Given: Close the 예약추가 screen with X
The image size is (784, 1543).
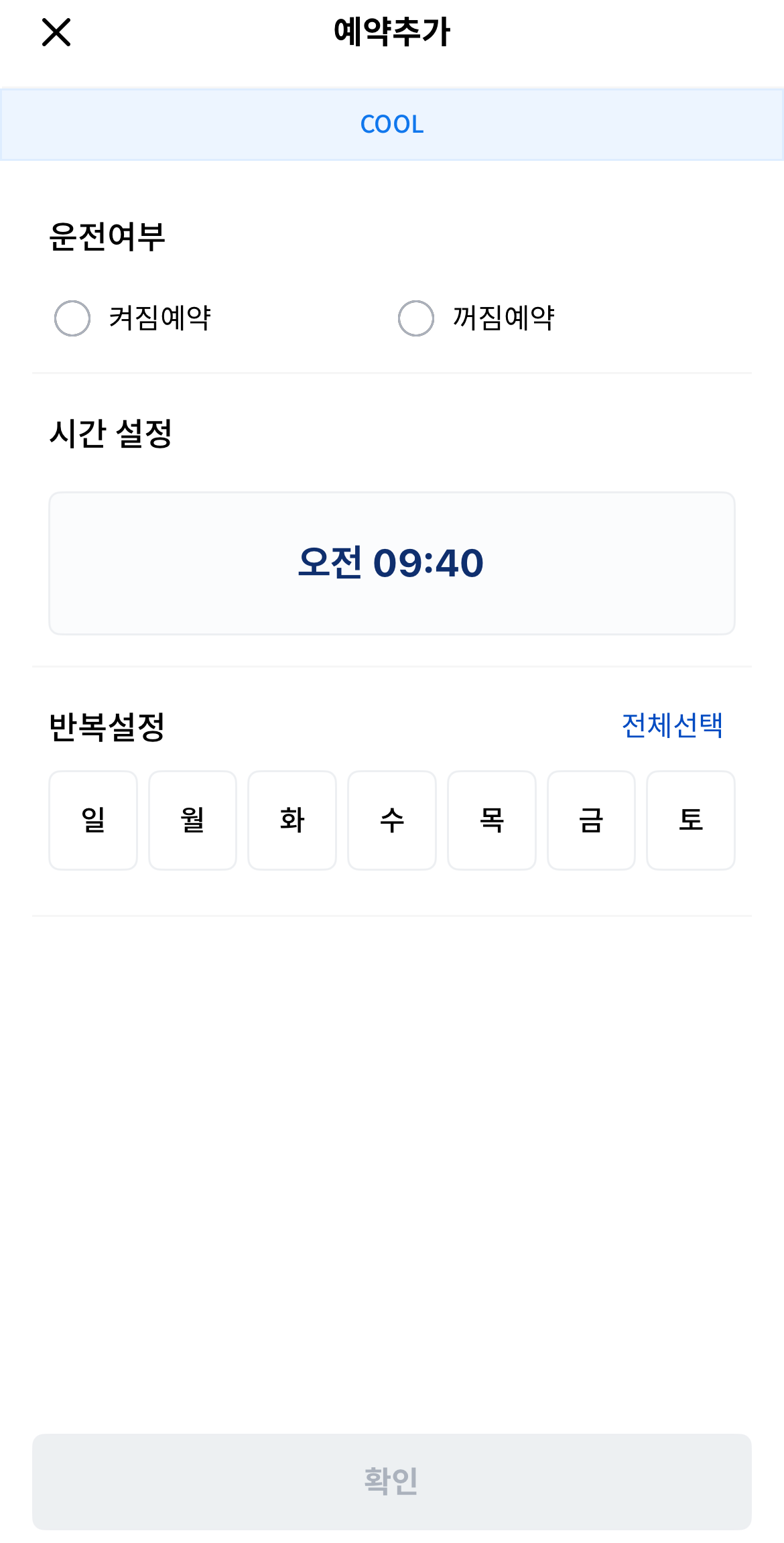Looking at the screenshot, I should pos(56,32).
